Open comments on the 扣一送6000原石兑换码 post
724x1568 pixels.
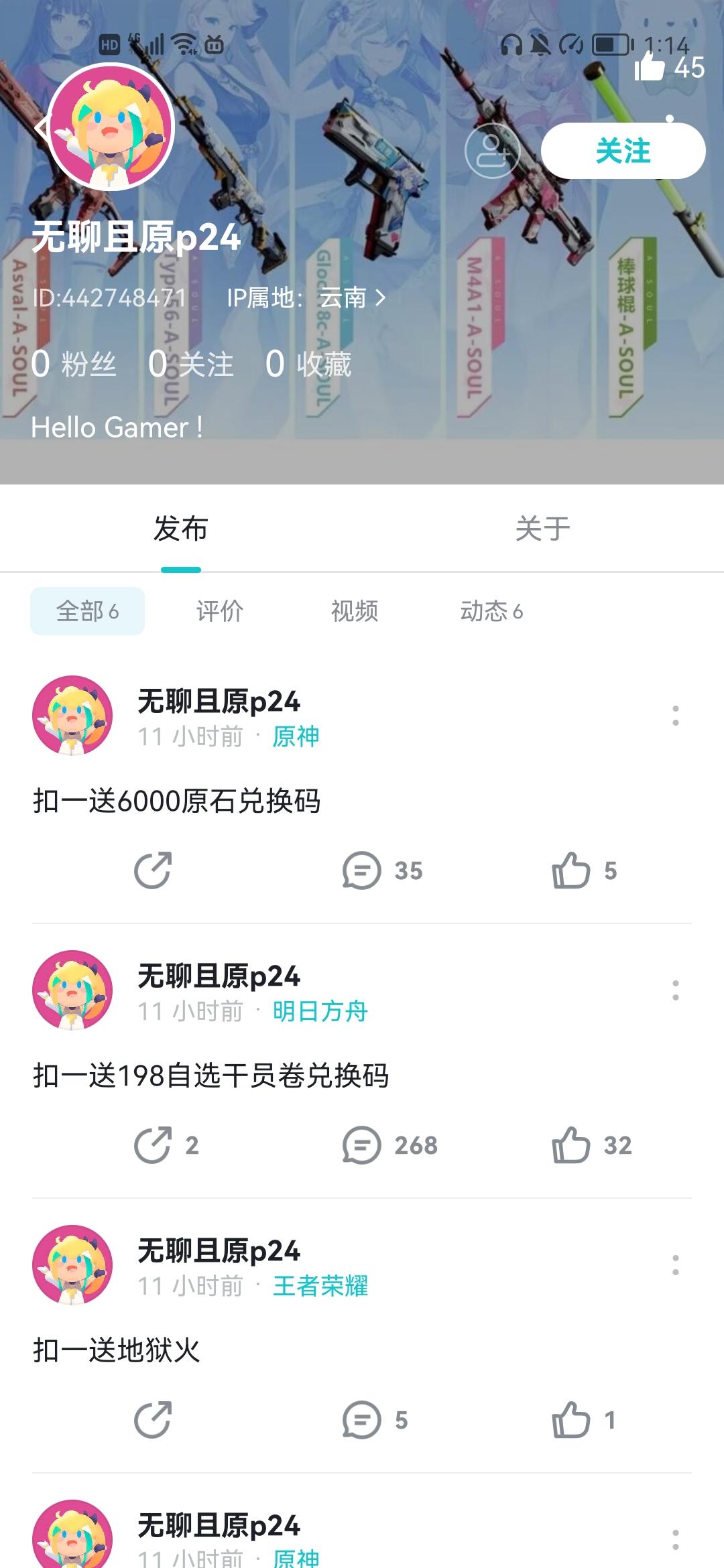tap(362, 870)
